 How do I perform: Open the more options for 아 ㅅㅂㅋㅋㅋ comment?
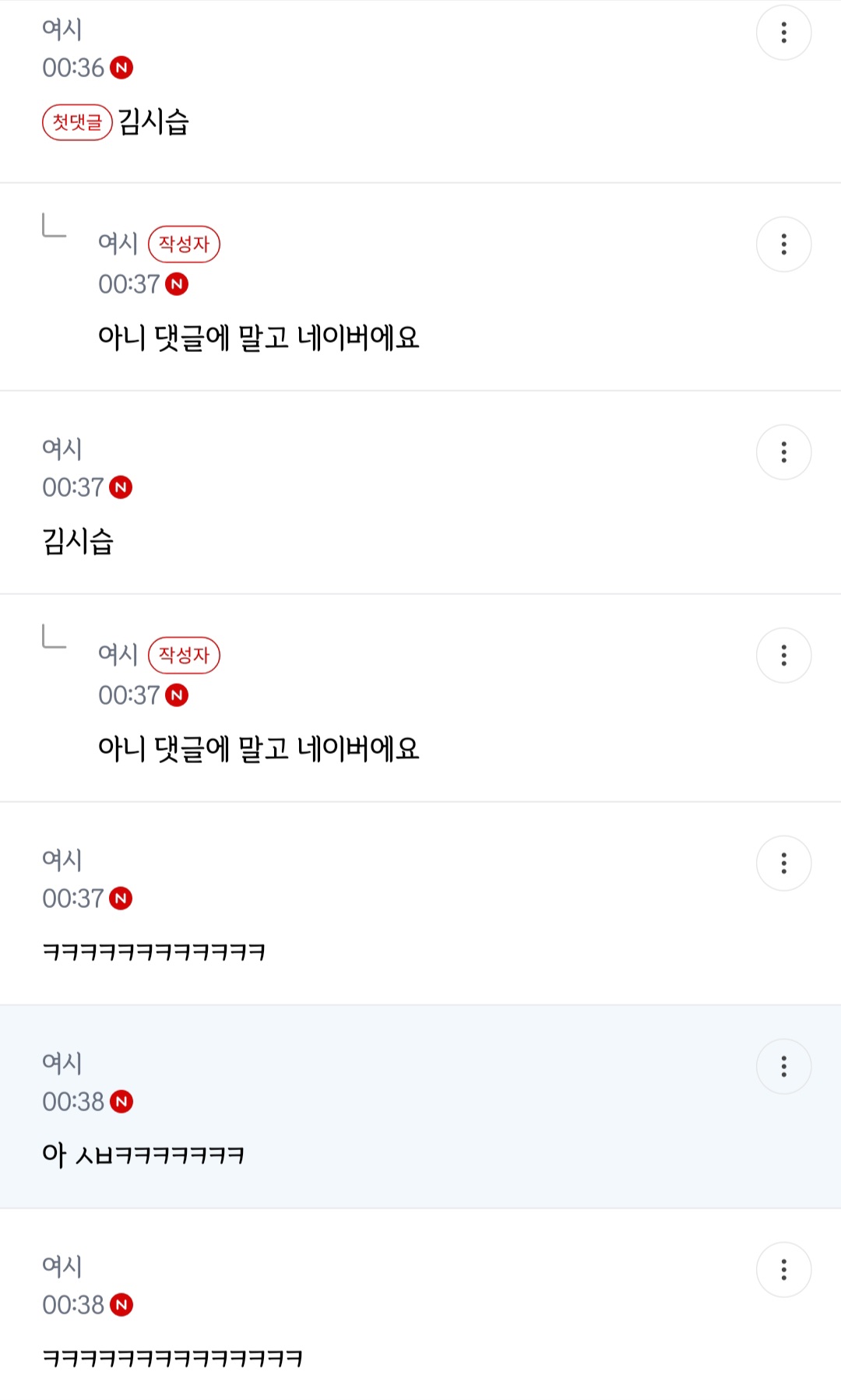[x=783, y=1067]
